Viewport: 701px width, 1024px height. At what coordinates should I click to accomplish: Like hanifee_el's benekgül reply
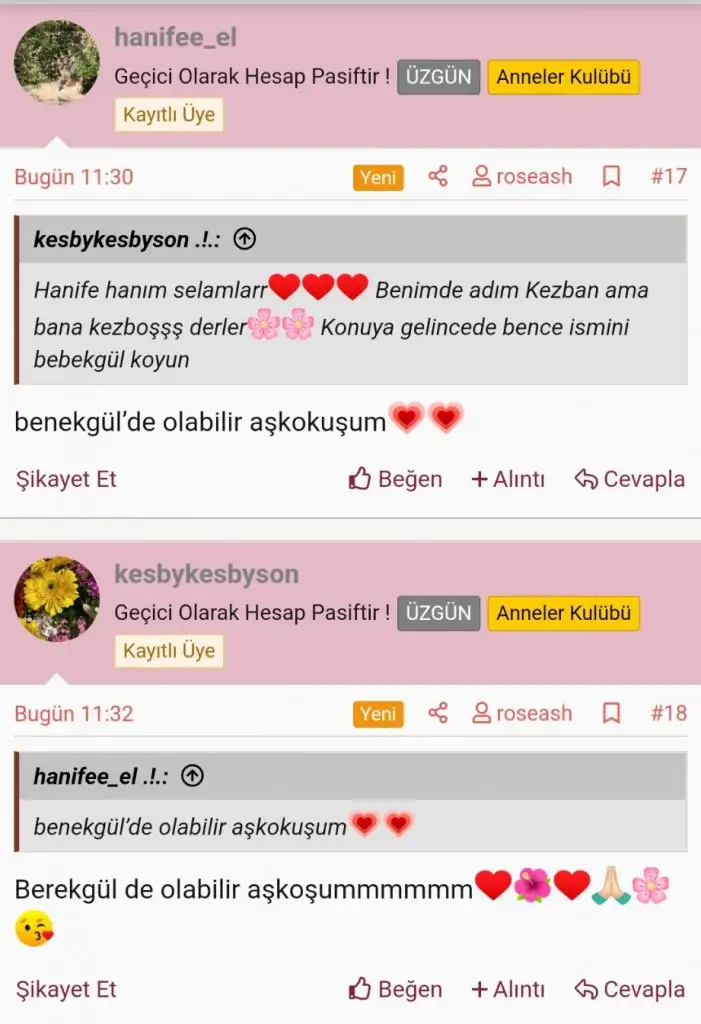pyautogui.click(x=395, y=479)
